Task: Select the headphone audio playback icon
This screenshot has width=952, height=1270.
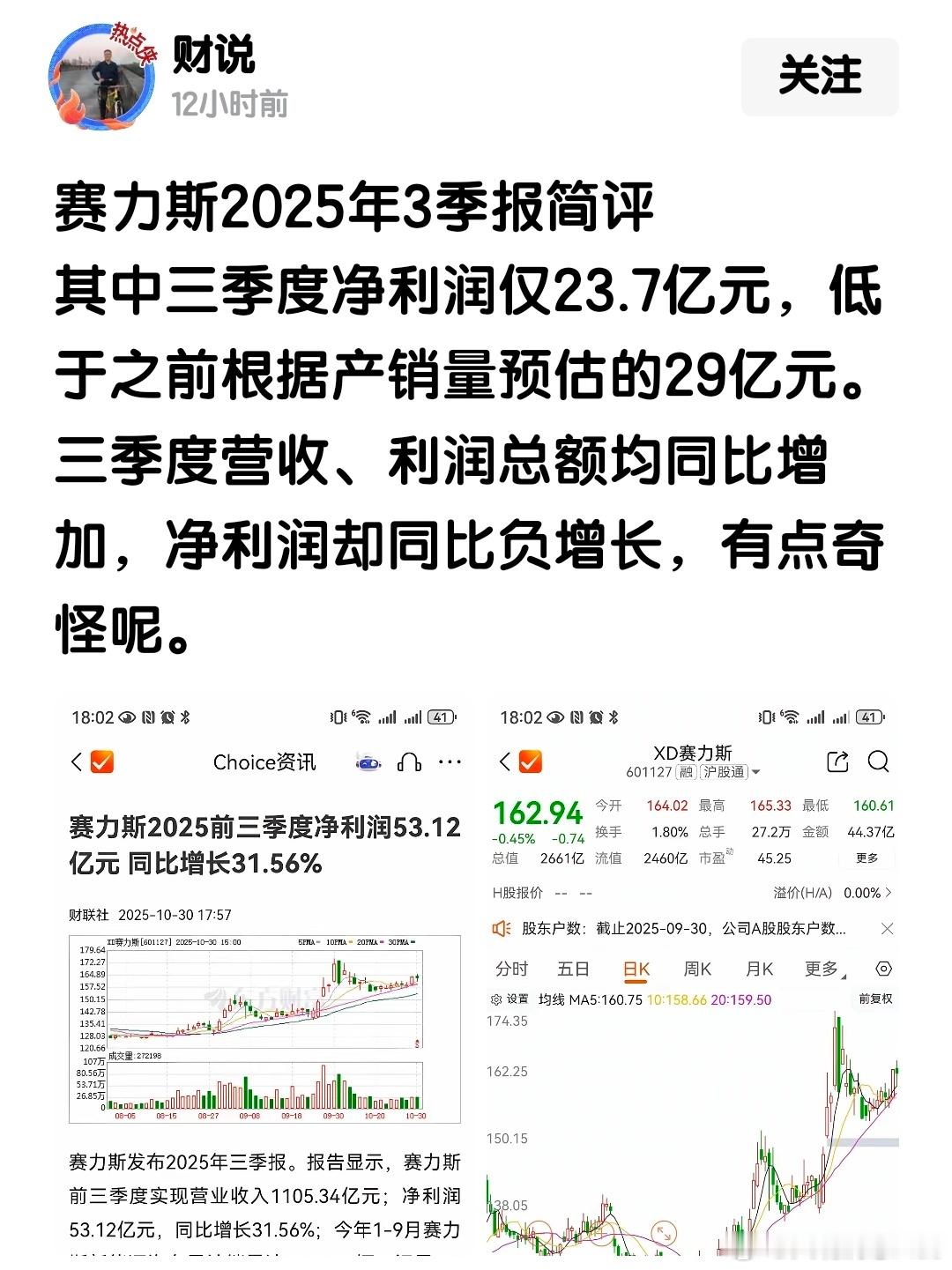Action: coord(409,761)
